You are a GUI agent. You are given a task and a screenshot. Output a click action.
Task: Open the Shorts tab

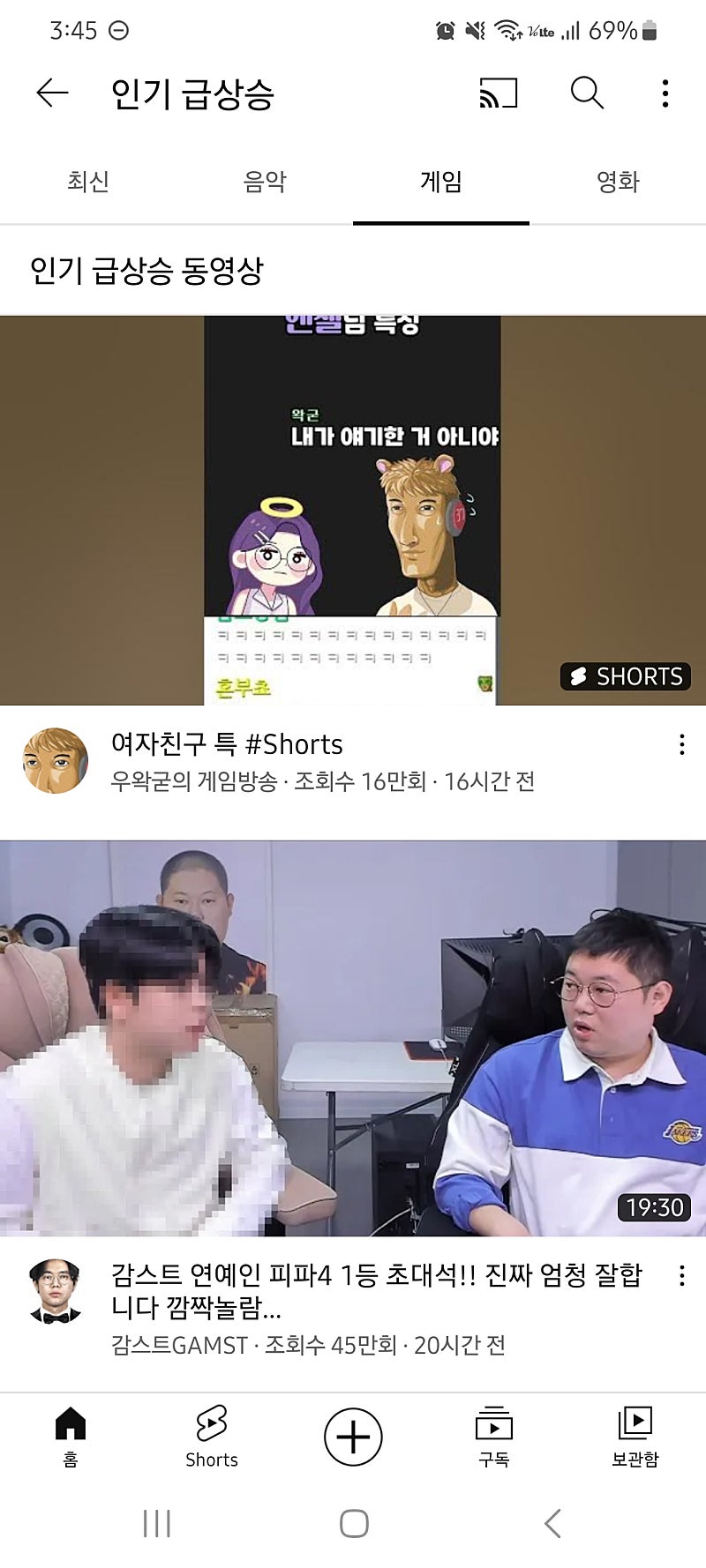(x=212, y=1436)
